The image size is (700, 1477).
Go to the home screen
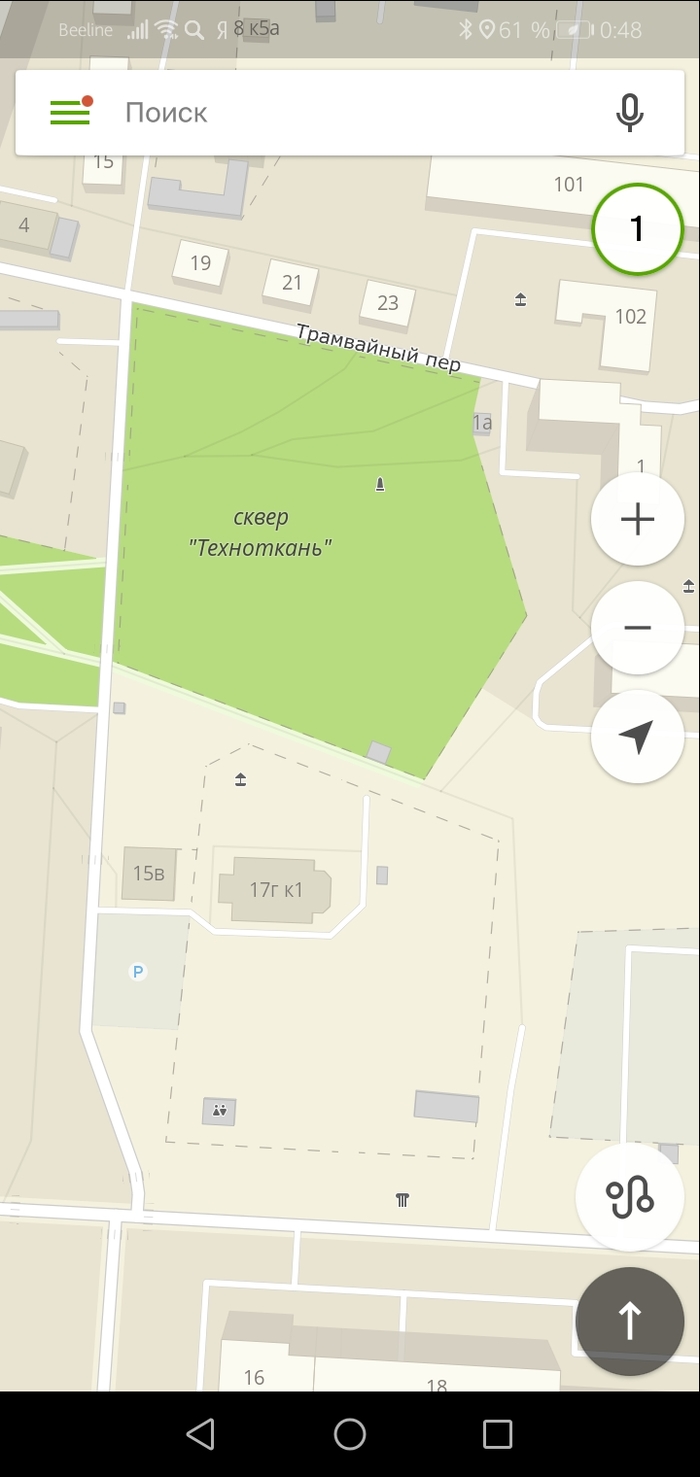350,1433
